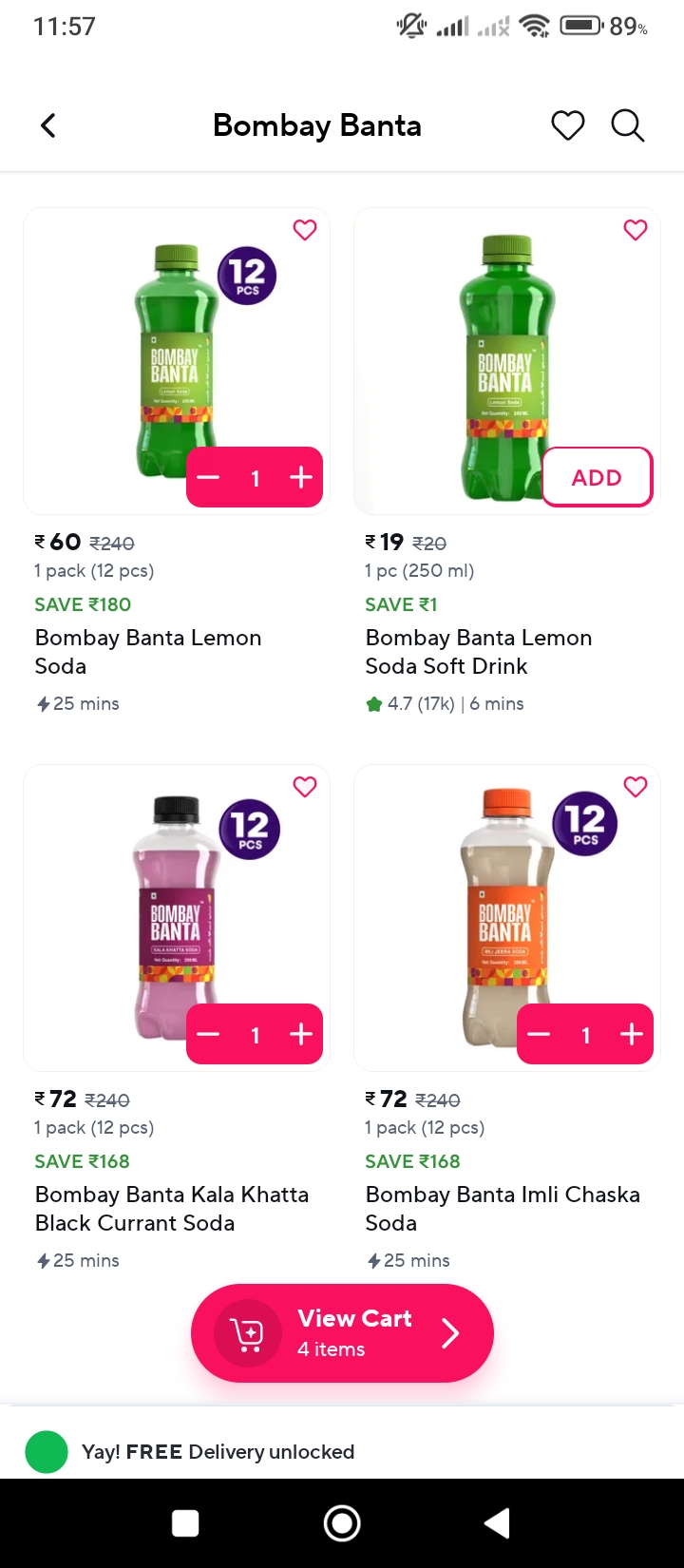Increase quantity of Imli Chaska Soda
Image resolution: width=684 pixels, height=1568 pixels.
coord(632,1034)
